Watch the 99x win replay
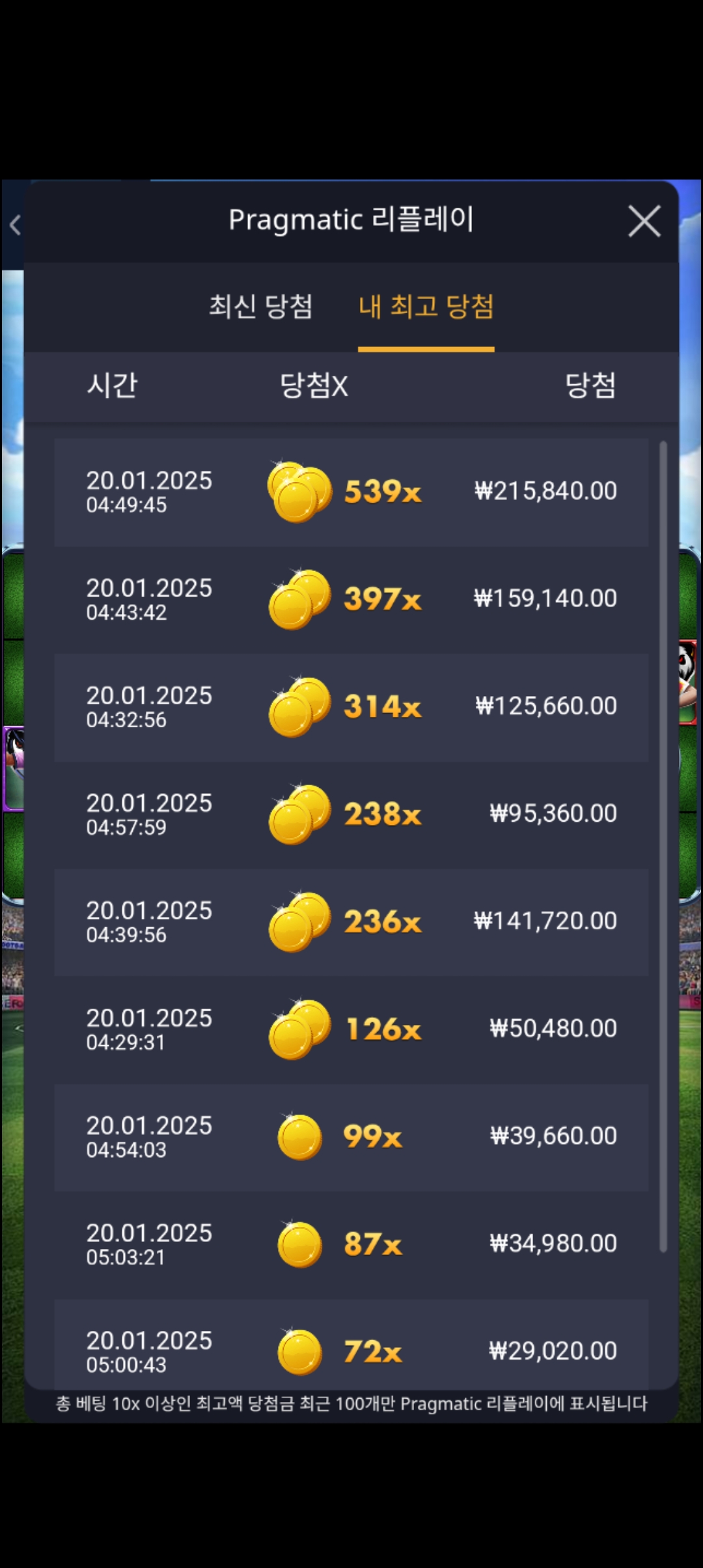Viewport: 703px width, 1568px height. click(351, 1137)
